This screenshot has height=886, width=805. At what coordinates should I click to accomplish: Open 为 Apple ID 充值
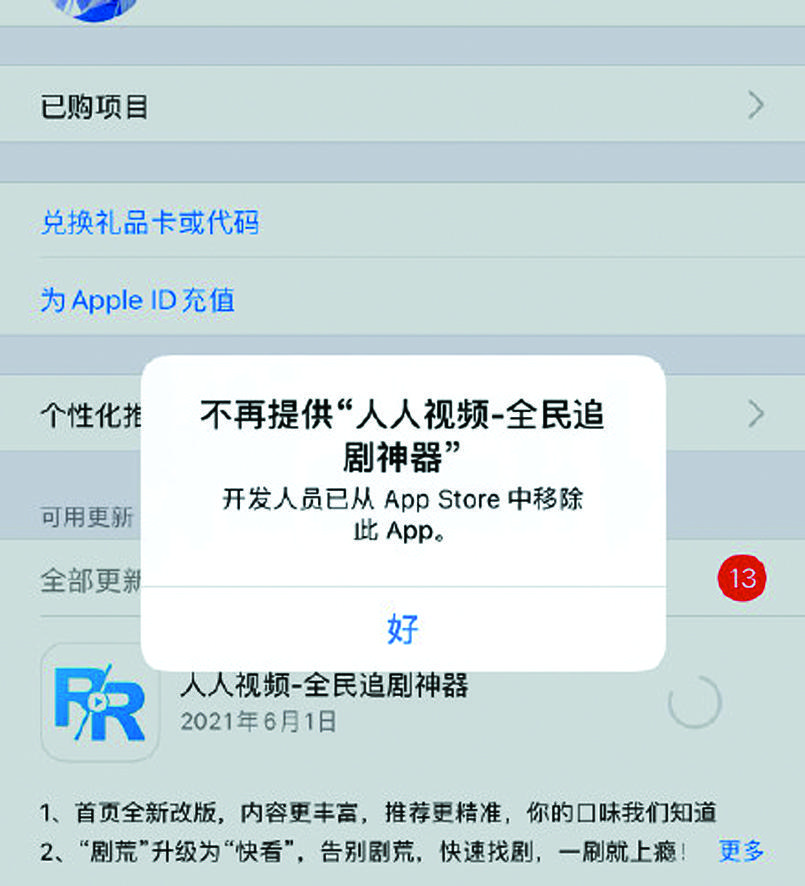[138, 300]
